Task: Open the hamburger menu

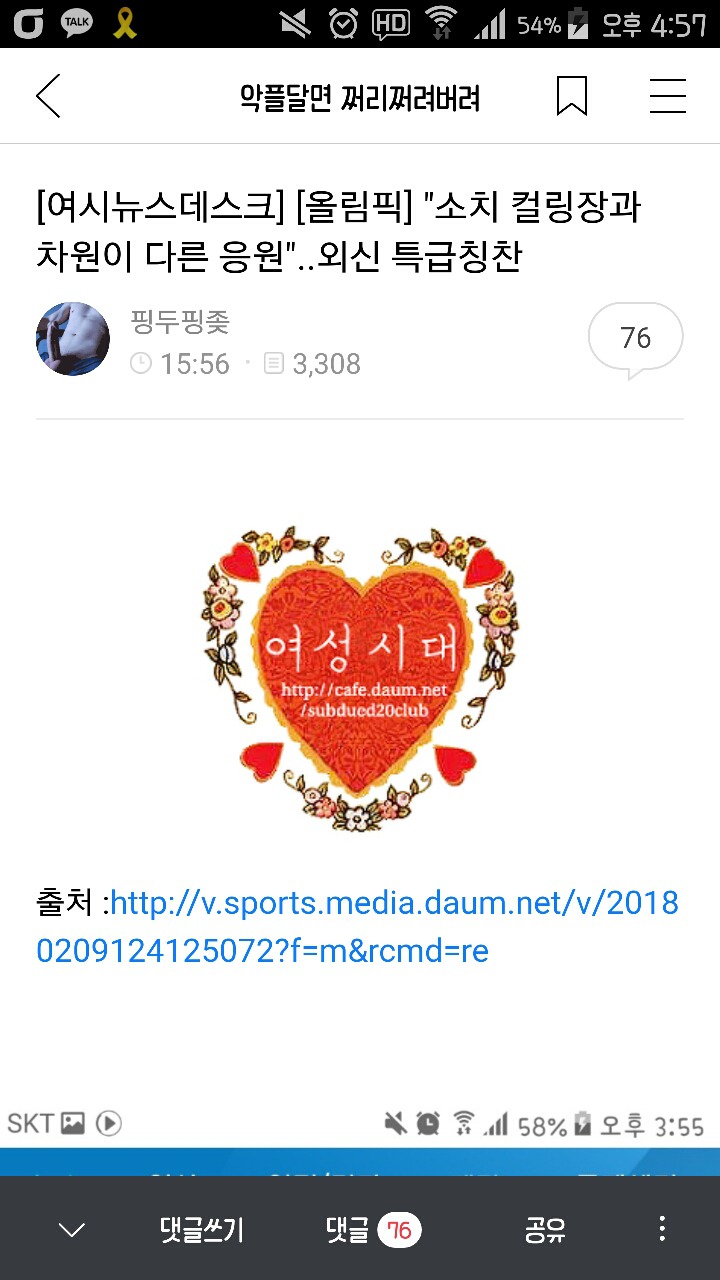Action: click(x=667, y=97)
